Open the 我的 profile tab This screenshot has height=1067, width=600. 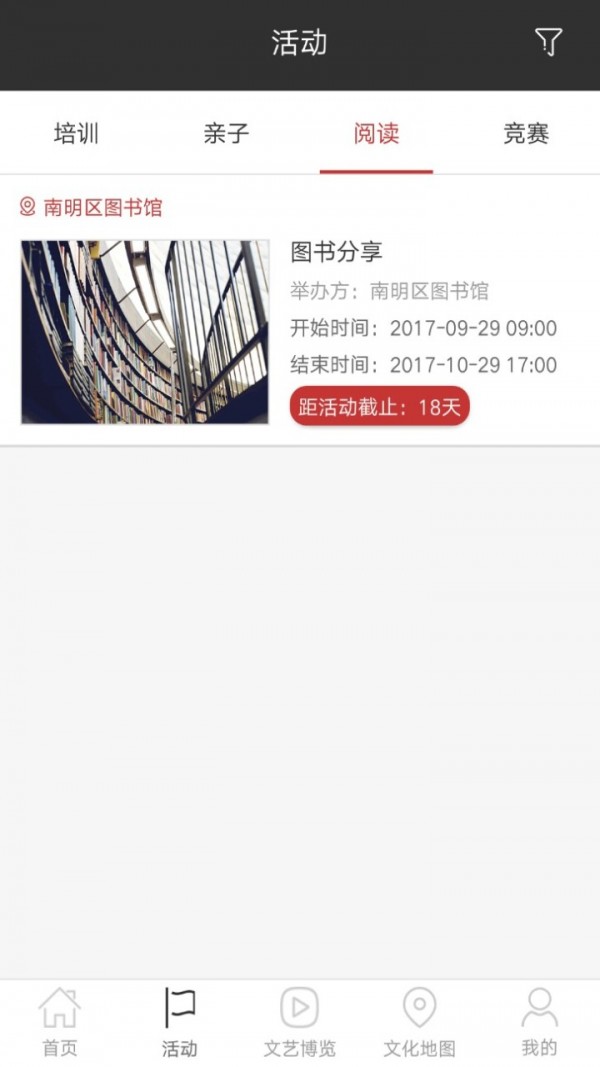pyautogui.click(x=539, y=1022)
